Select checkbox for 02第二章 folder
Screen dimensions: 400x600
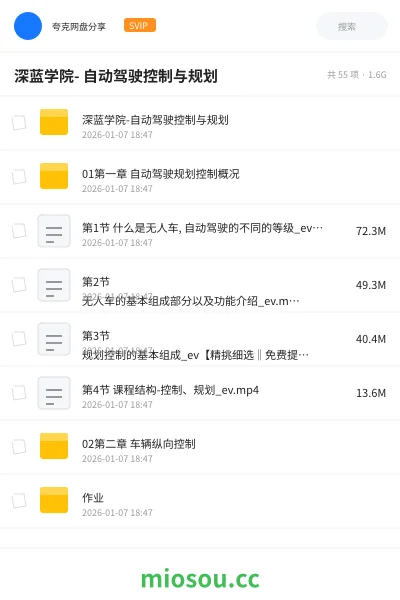(19, 447)
